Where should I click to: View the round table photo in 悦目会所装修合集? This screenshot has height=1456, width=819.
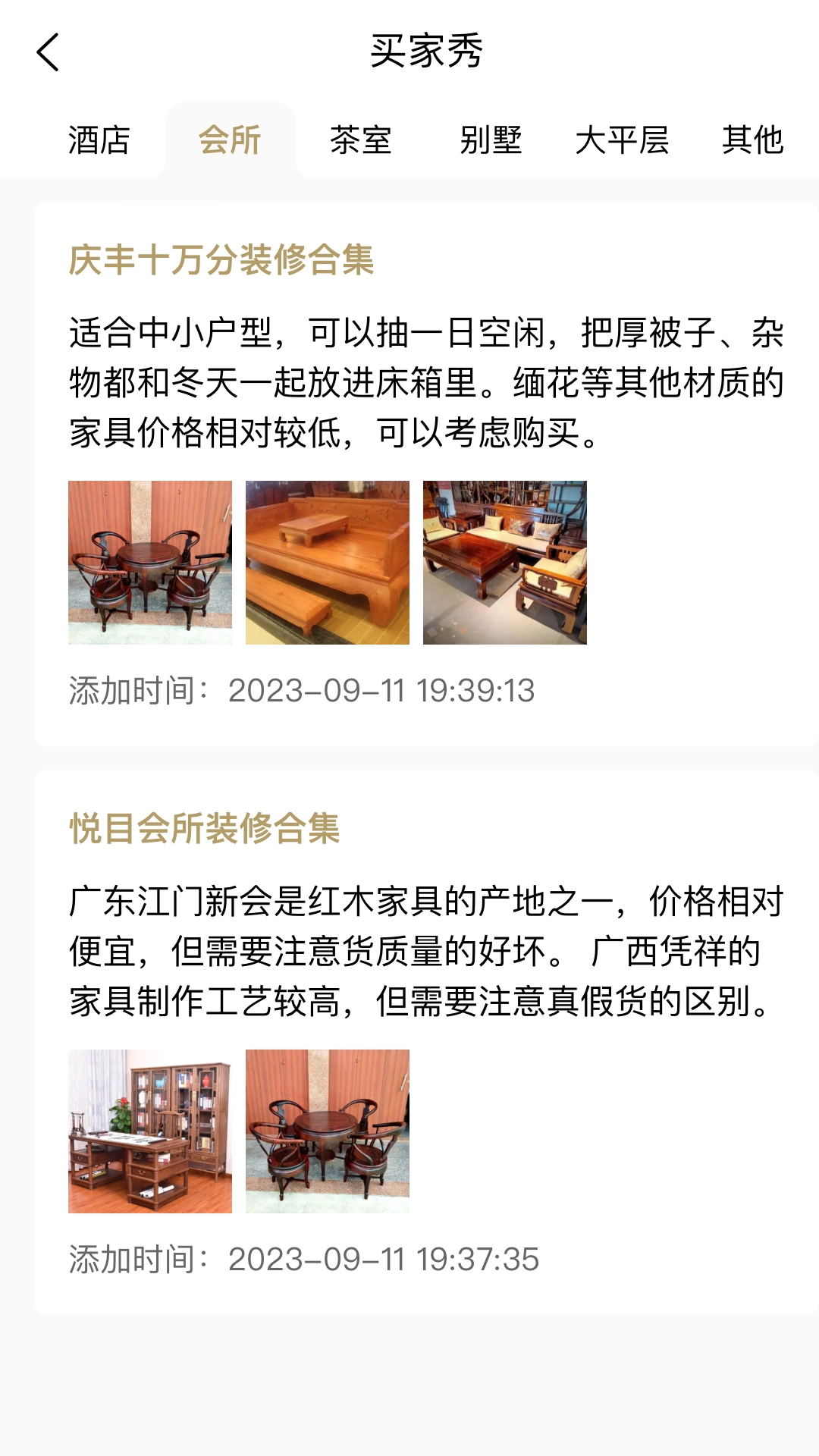[x=328, y=1131]
